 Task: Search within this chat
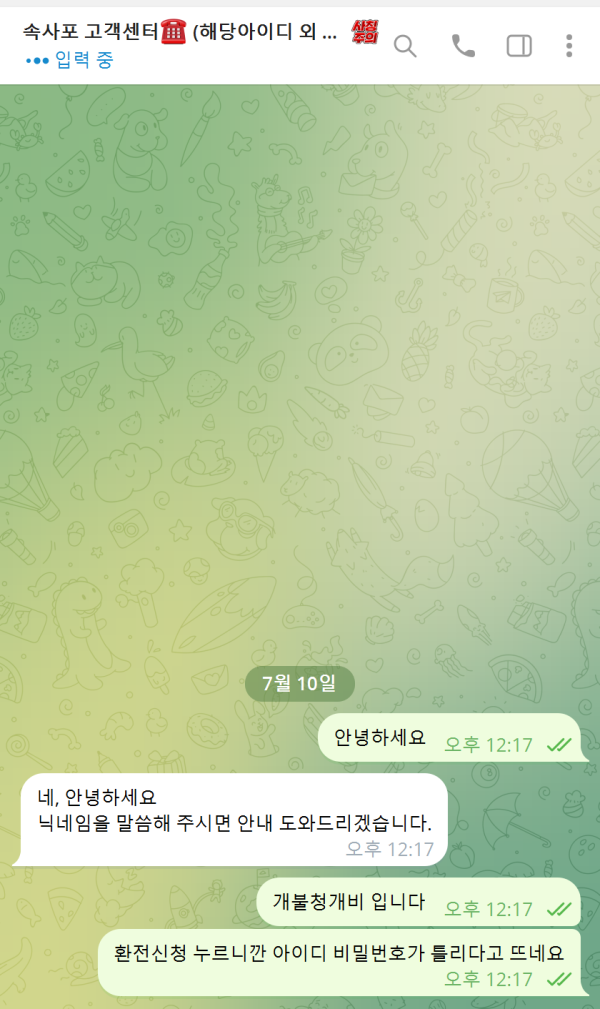coord(405,46)
